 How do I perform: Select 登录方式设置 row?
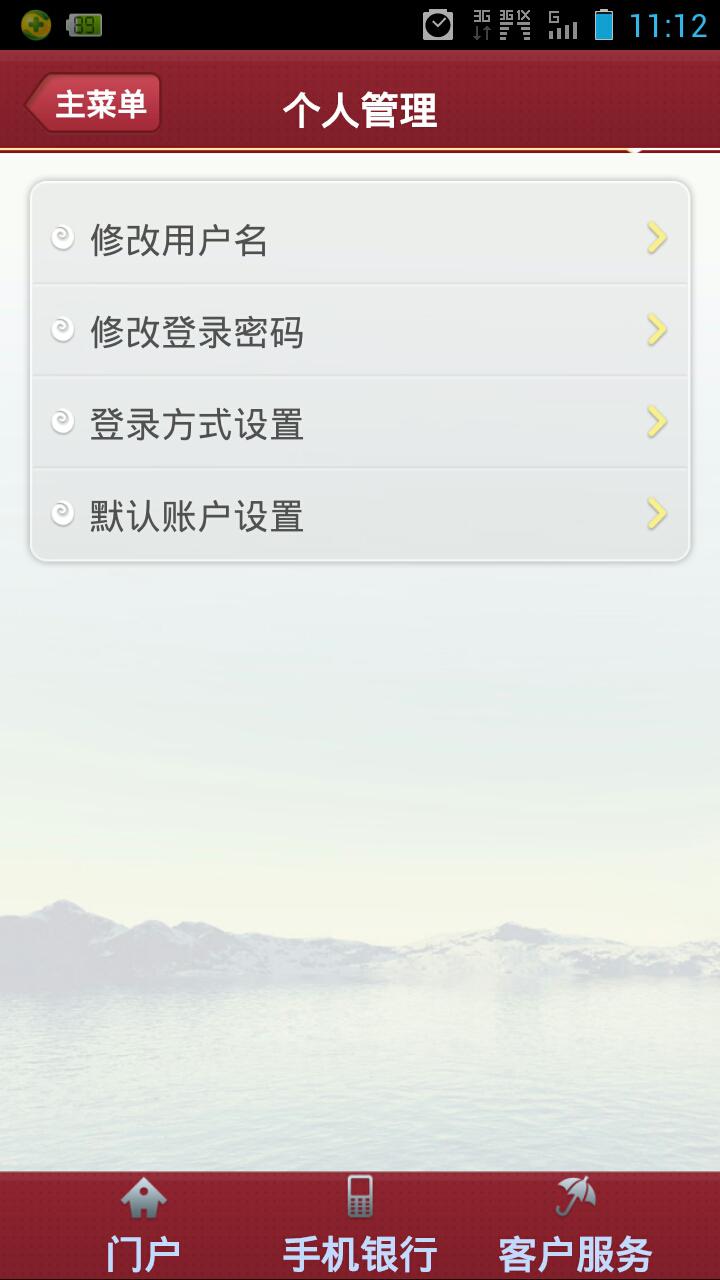coord(360,422)
